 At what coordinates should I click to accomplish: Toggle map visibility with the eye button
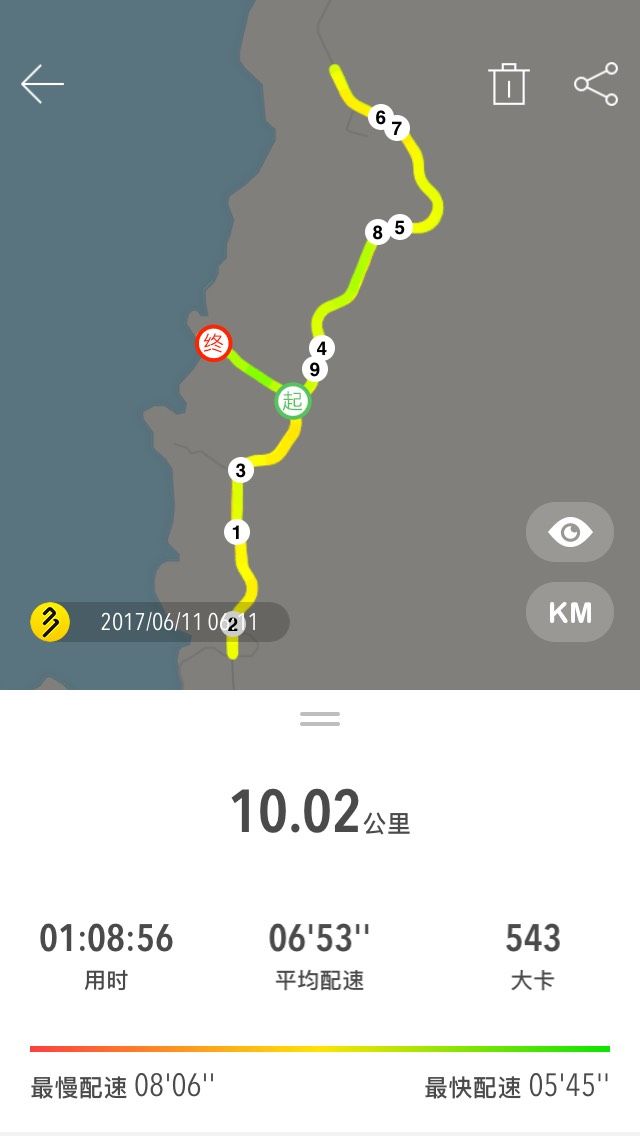click(570, 532)
